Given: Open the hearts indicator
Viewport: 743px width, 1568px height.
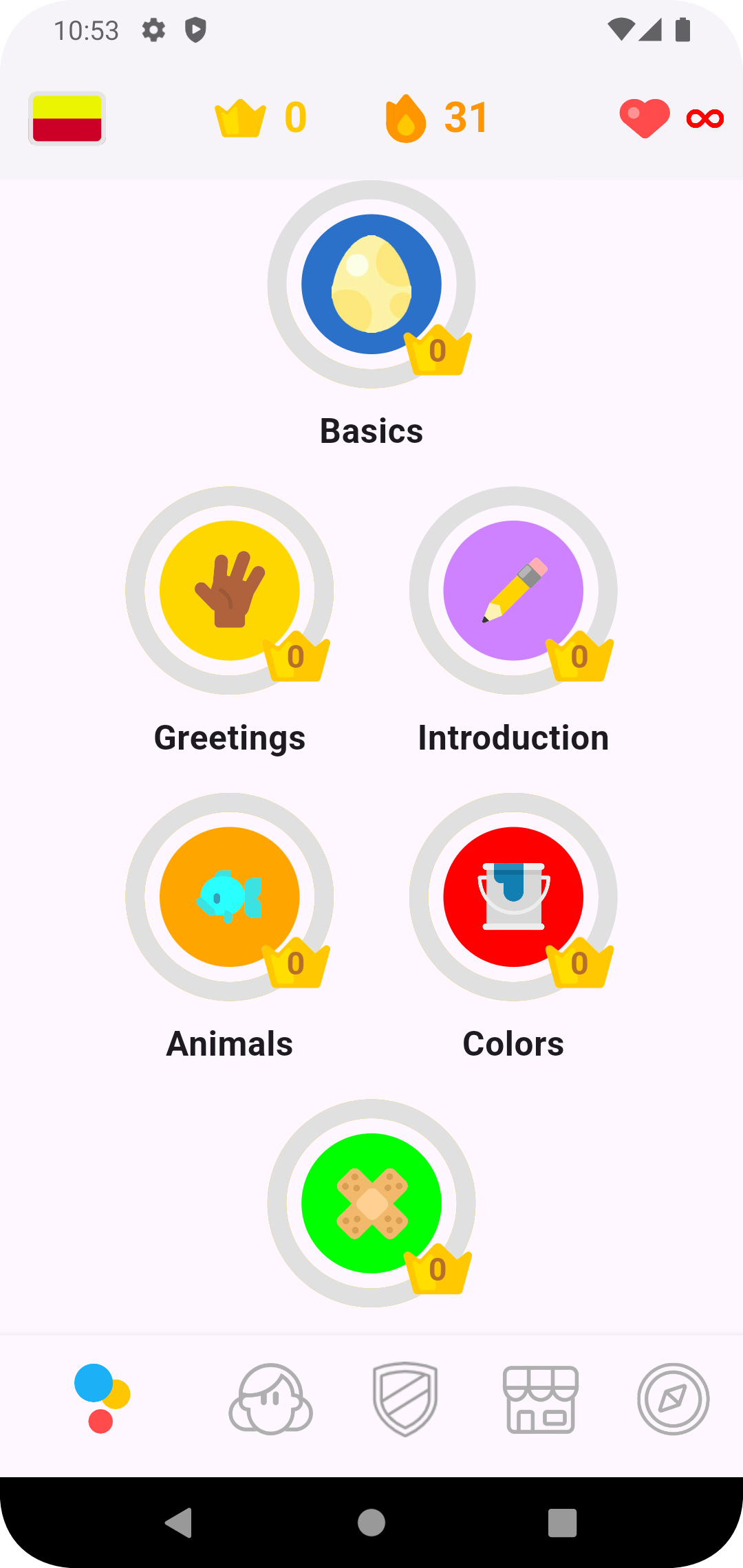Looking at the screenshot, I should [x=671, y=118].
